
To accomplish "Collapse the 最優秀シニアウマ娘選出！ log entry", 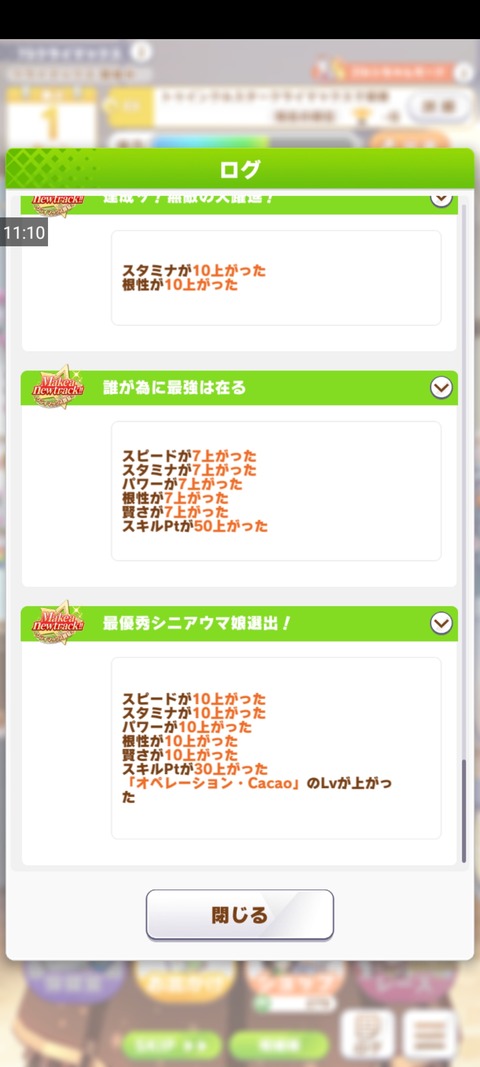I will [x=441, y=623].
